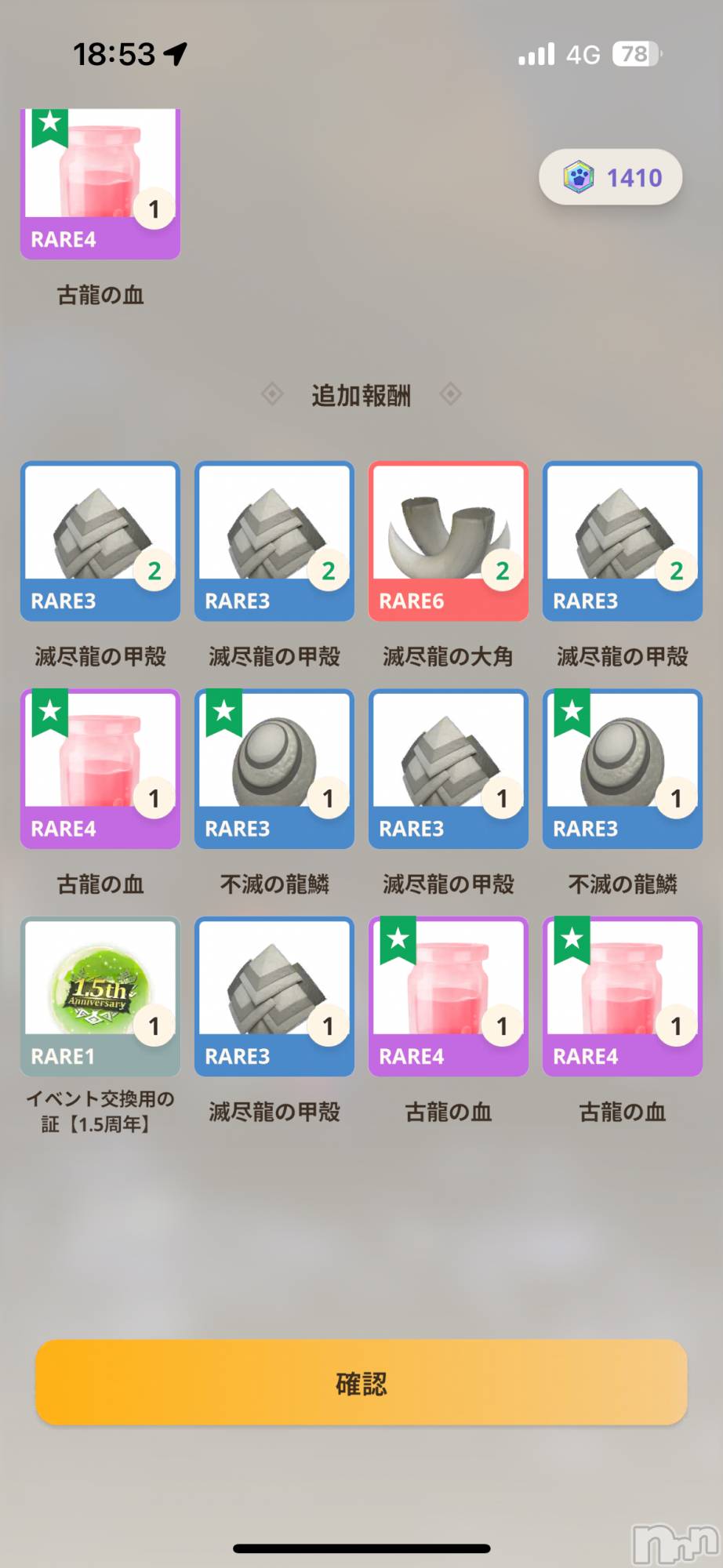The height and width of the screenshot is (1568, 723).
Task: Open the RARE6 滅尽龍の大角 item tile
Action: (x=448, y=542)
